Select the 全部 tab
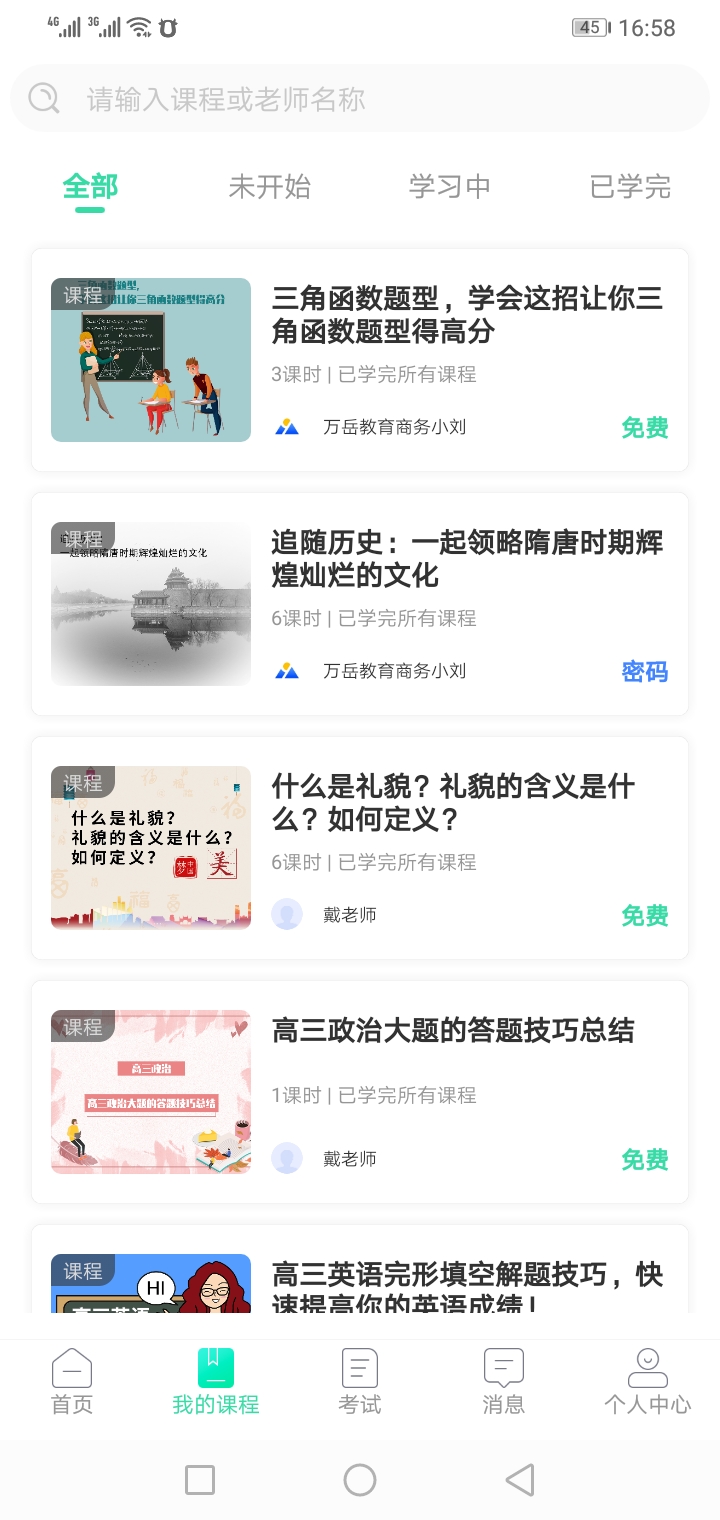 coord(90,187)
